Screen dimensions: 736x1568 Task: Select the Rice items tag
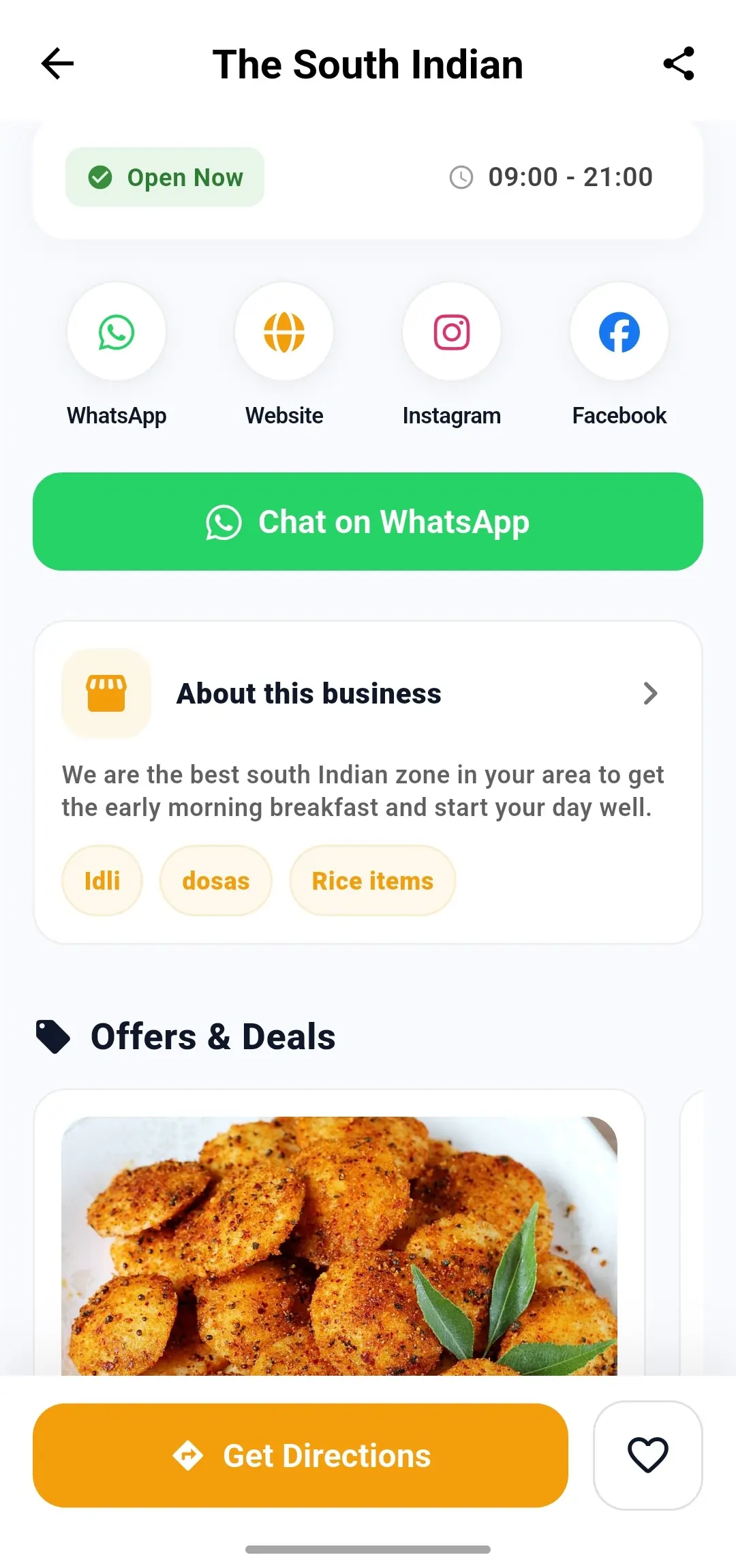click(x=371, y=880)
